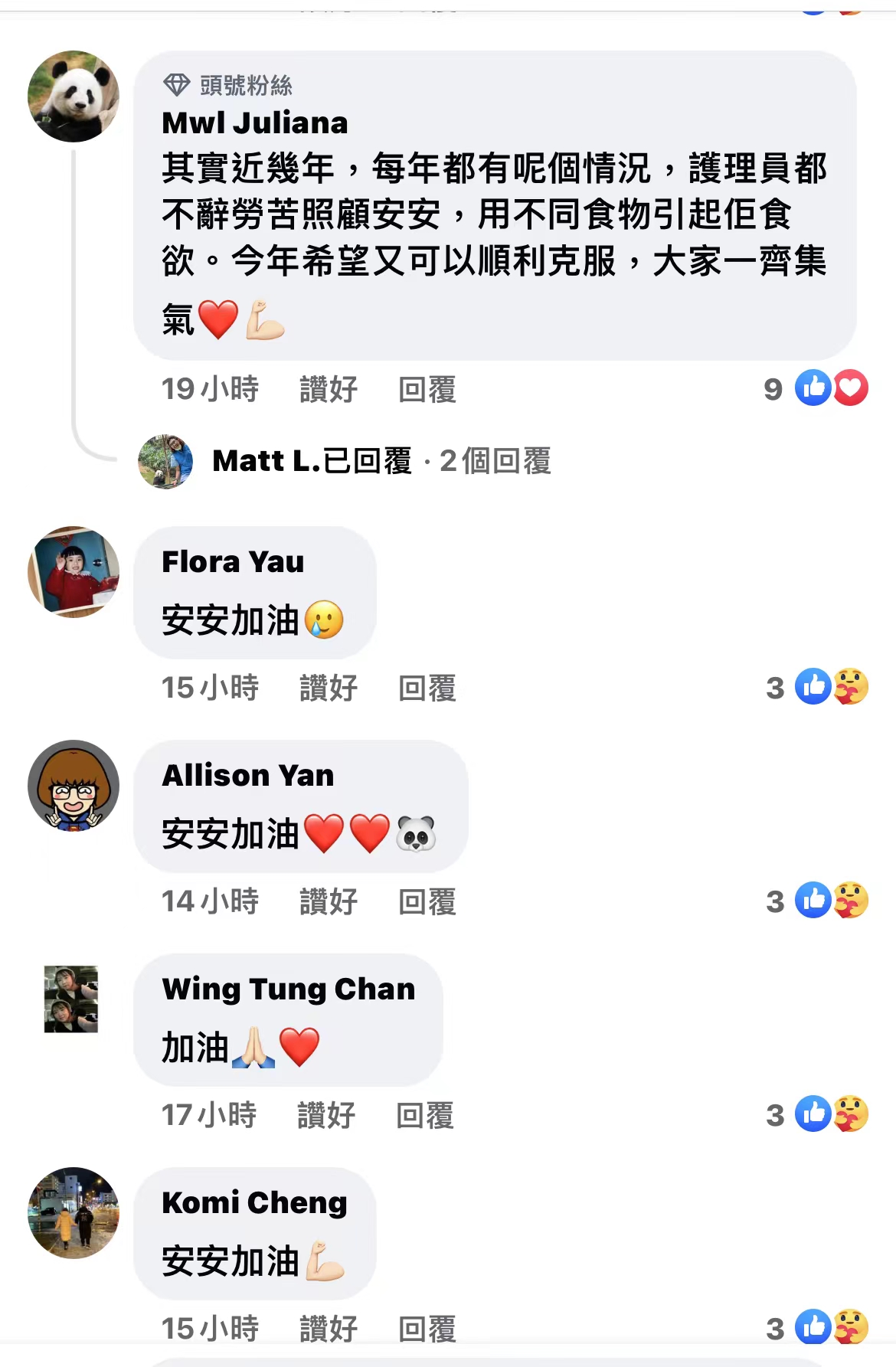Reply to Flora Yau's comment

[427, 688]
